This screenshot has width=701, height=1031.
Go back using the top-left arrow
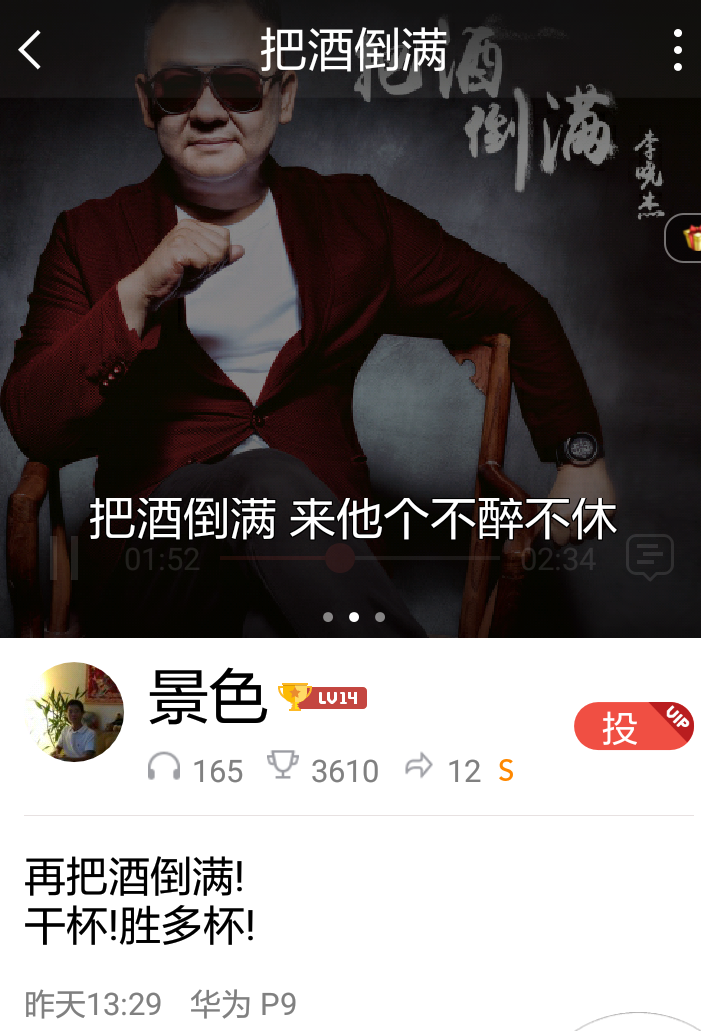(31, 49)
